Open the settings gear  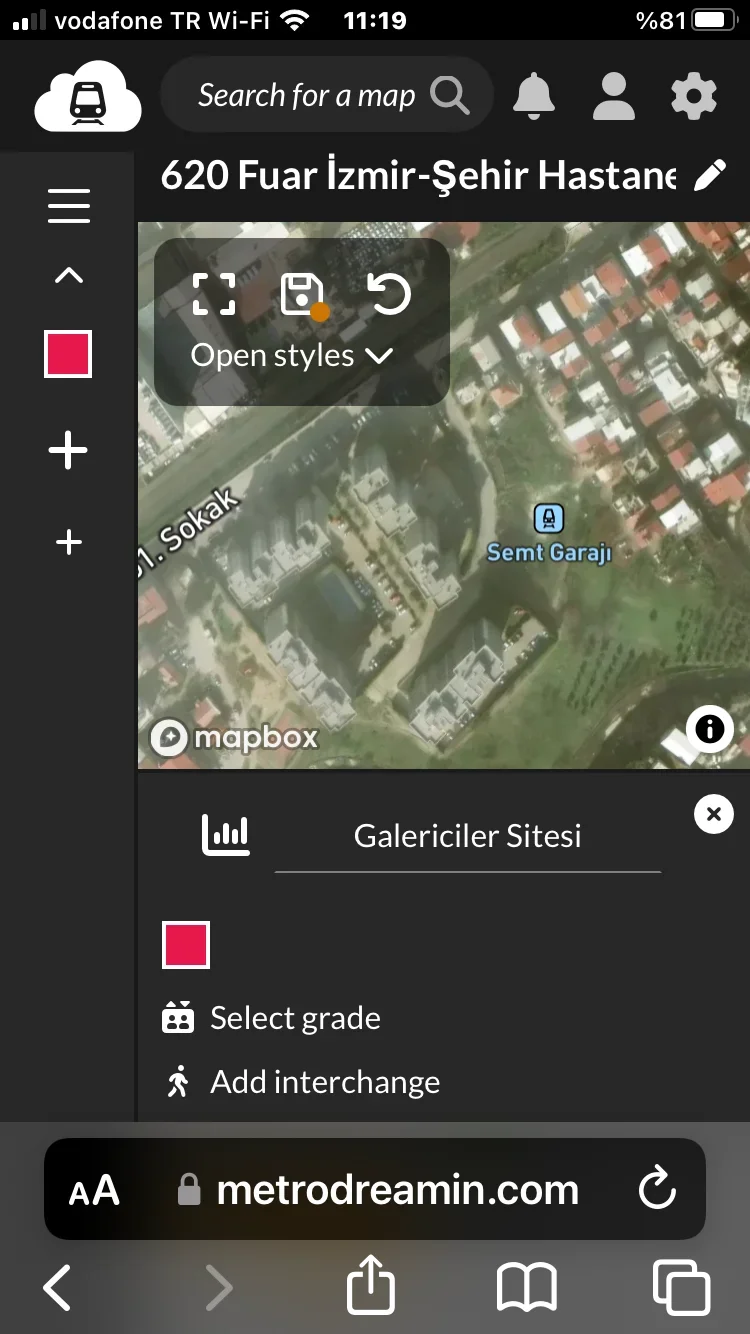point(692,95)
